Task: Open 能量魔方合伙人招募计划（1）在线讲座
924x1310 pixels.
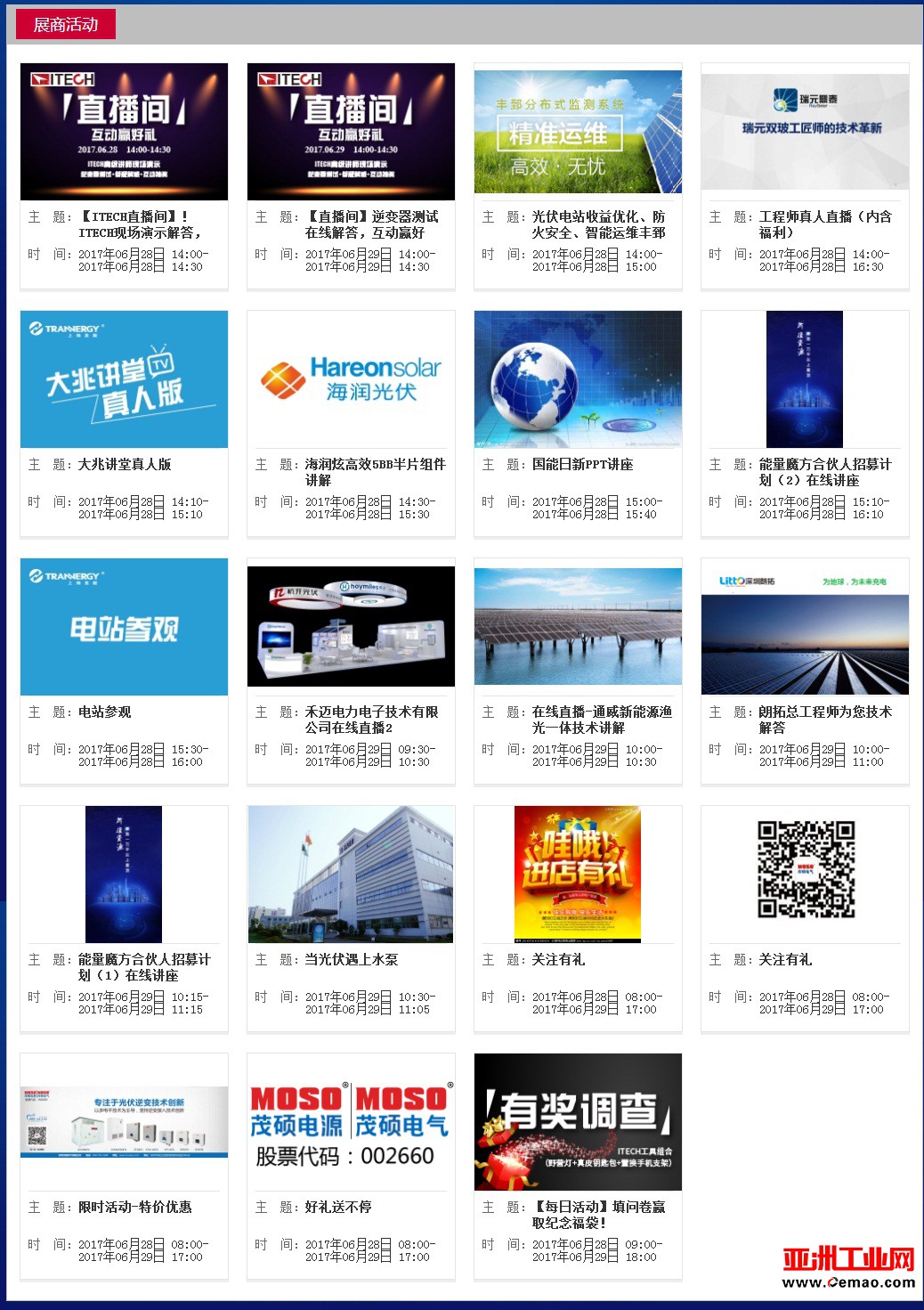Action: (x=124, y=875)
